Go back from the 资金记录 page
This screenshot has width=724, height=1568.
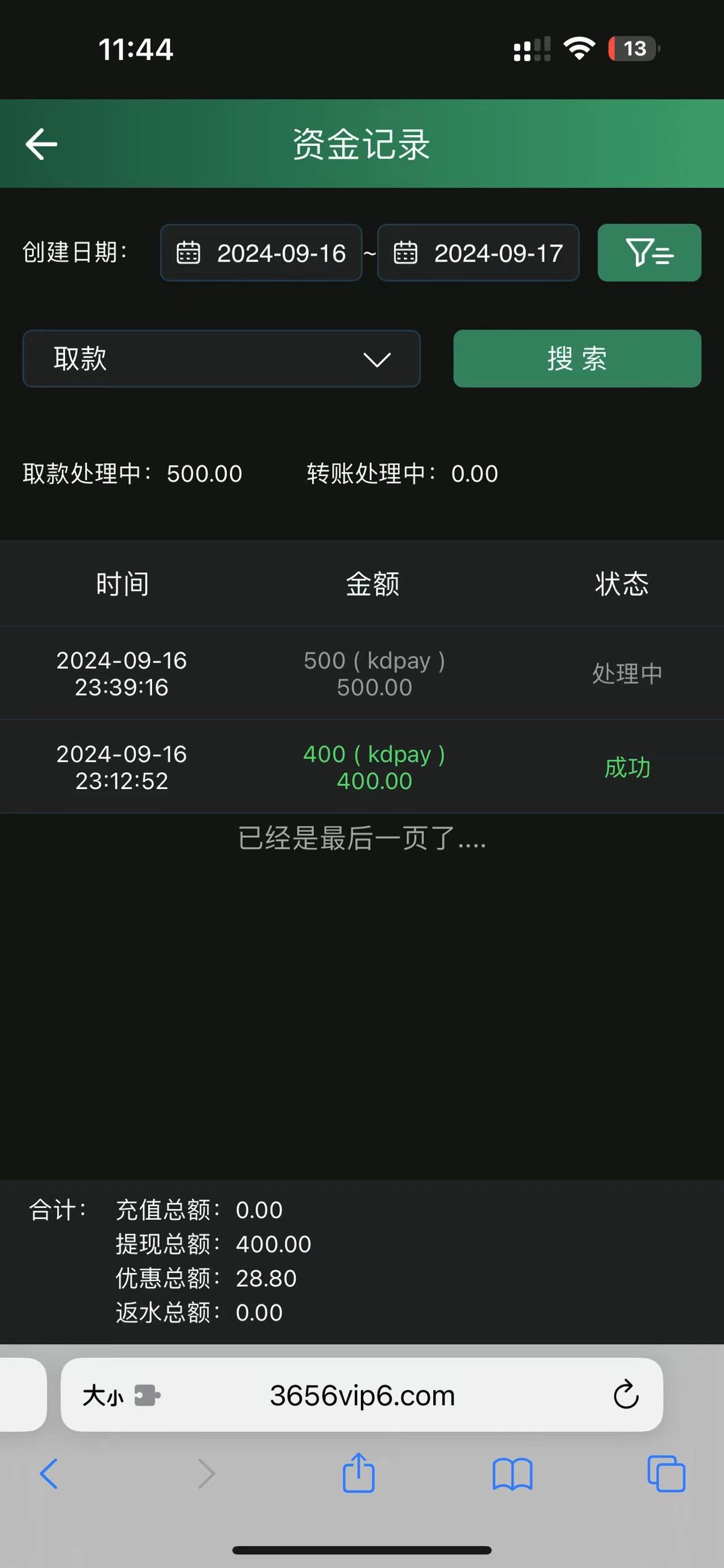pos(41,144)
